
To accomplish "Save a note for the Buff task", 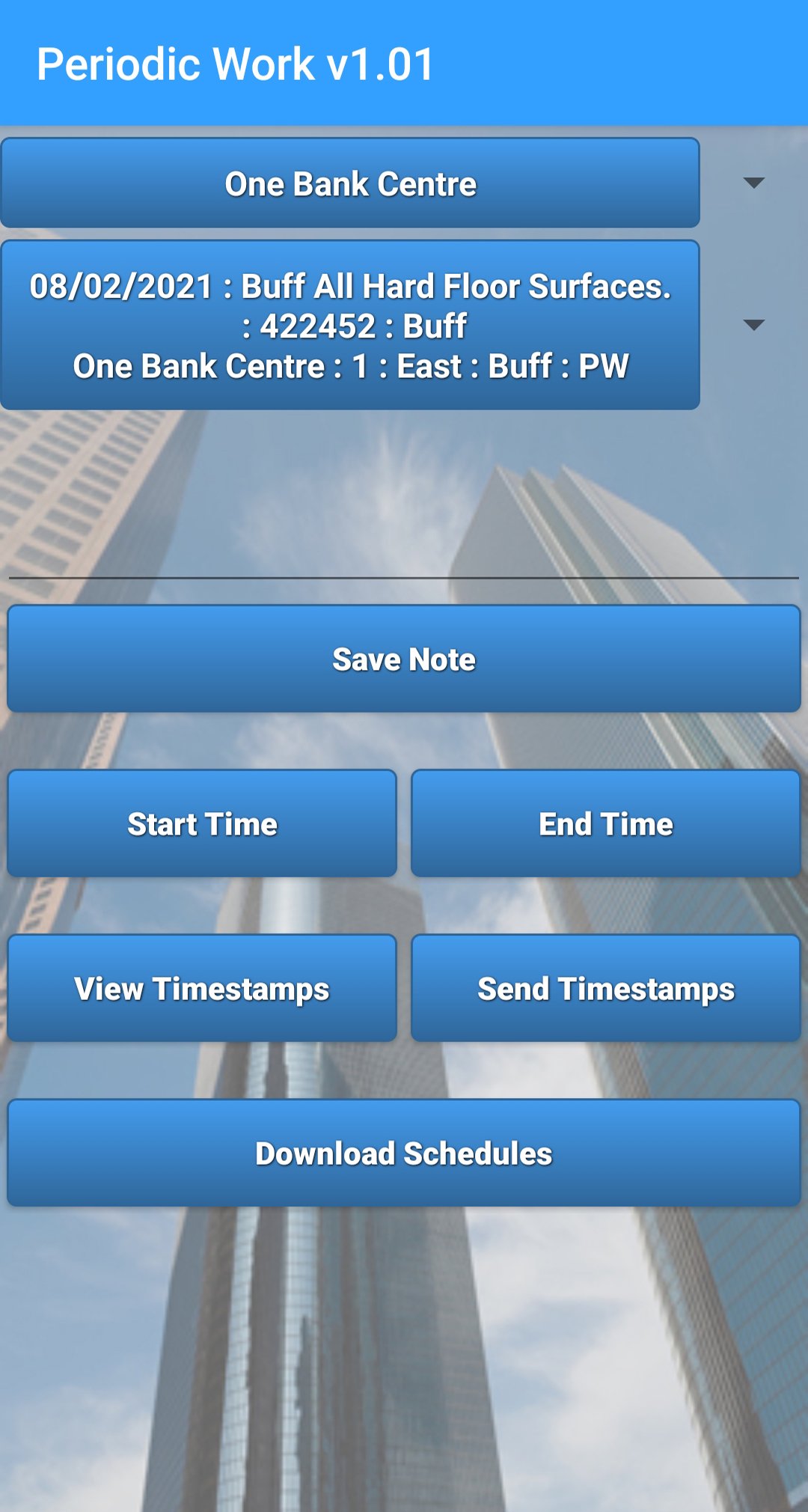I will (x=404, y=658).
